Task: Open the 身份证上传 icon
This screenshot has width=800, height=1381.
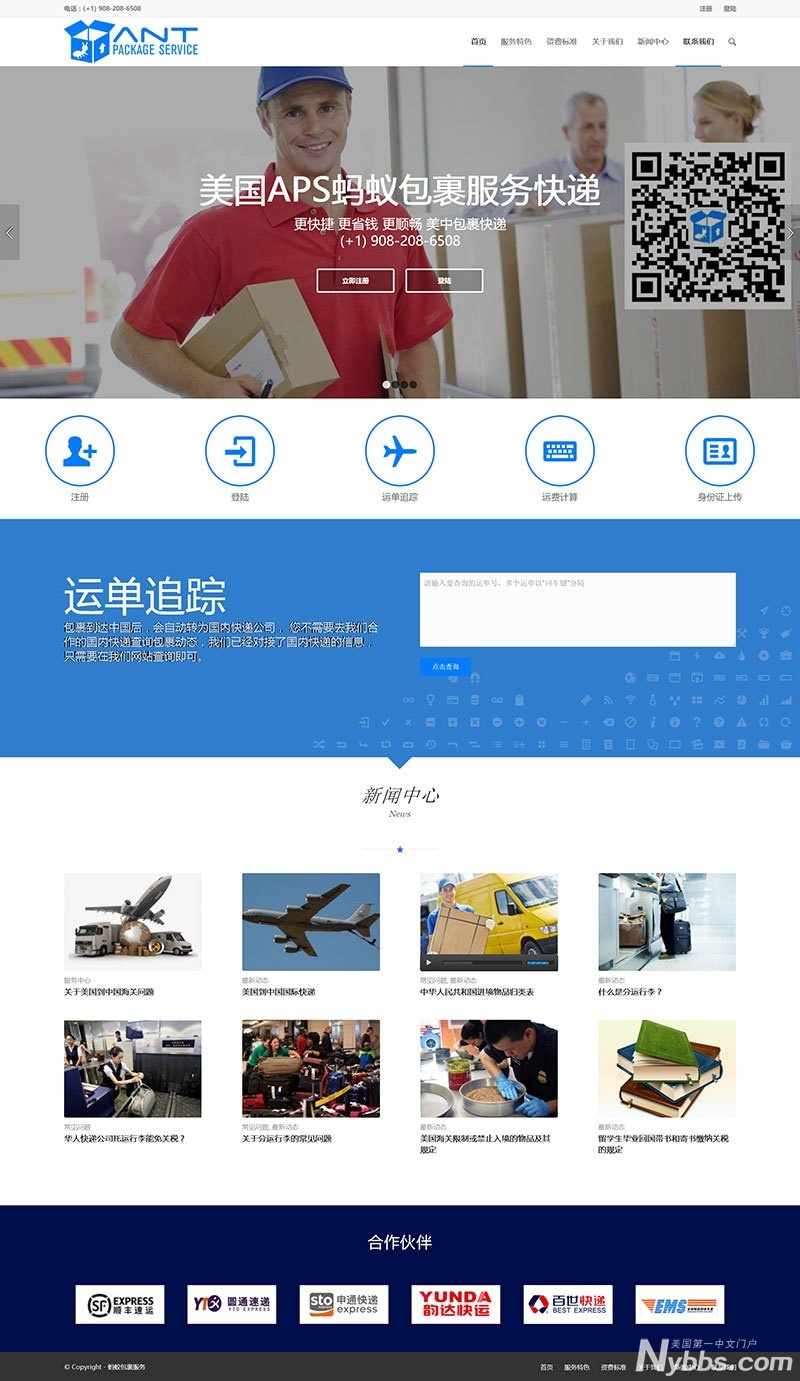Action: pyautogui.click(x=719, y=451)
